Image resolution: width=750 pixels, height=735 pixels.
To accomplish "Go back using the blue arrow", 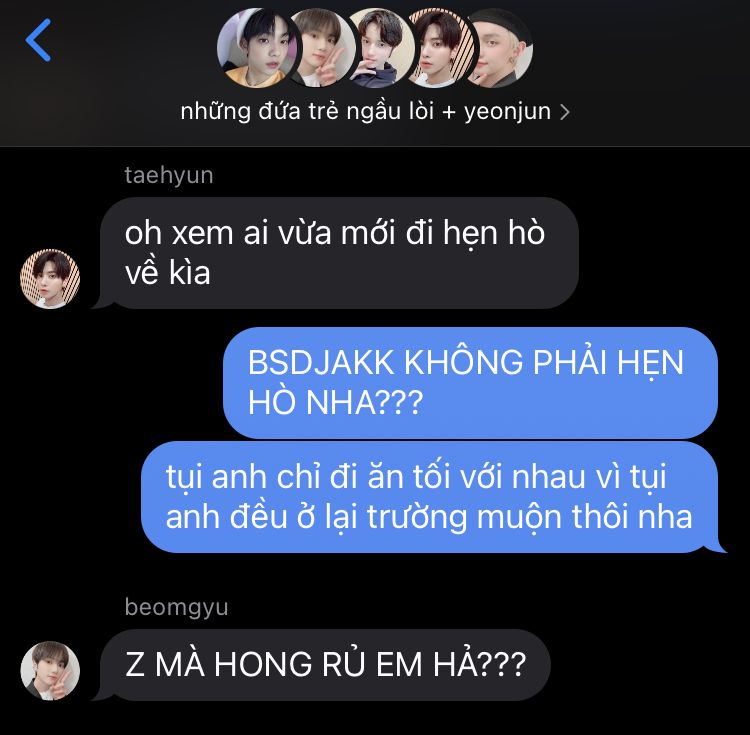I will coord(38,41).
